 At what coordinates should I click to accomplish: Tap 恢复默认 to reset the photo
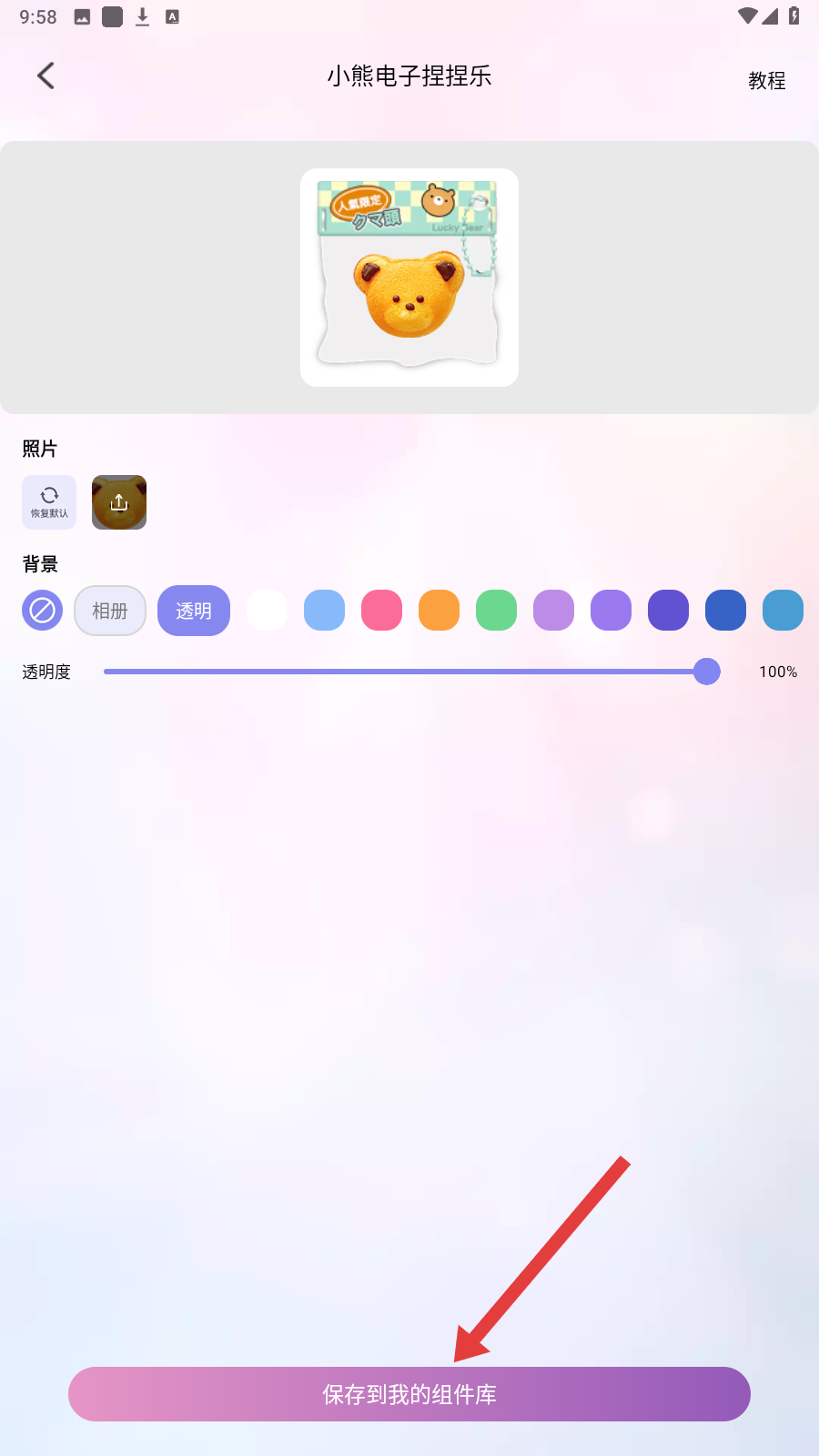click(x=49, y=502)
